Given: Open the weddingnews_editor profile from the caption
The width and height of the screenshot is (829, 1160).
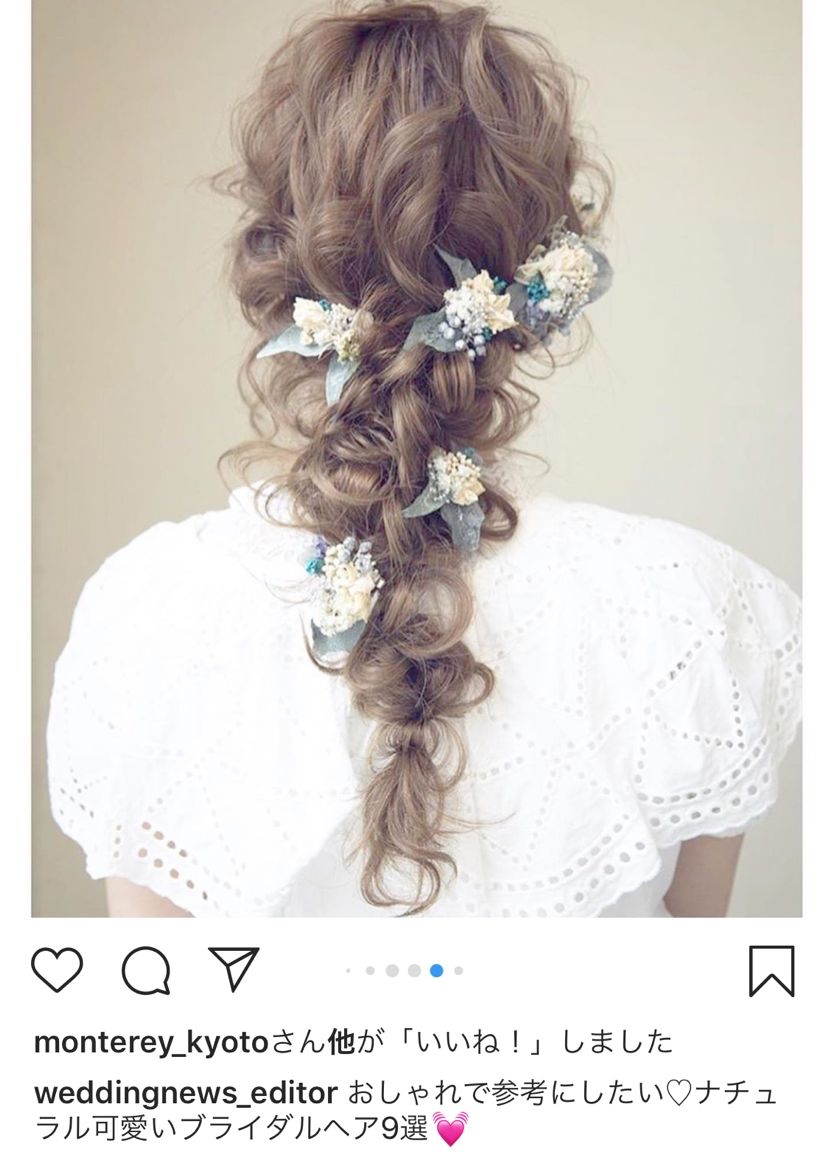Looking at the screenshot, I should [x=186, y=1093].
